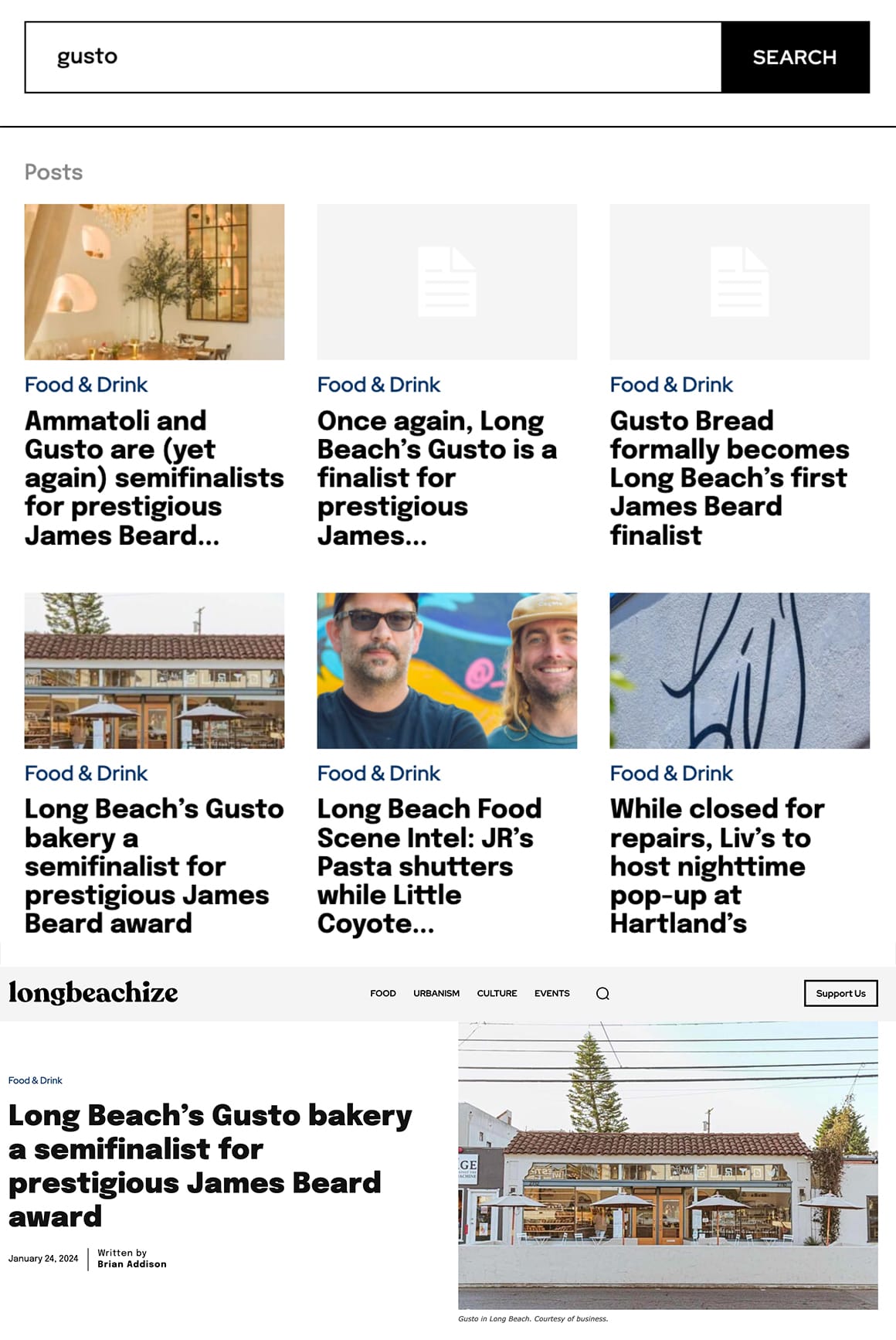Viewport: 896px width, 1340px height.
Task: Open the URBANISM nav section
Action: (x=436, y=993)
